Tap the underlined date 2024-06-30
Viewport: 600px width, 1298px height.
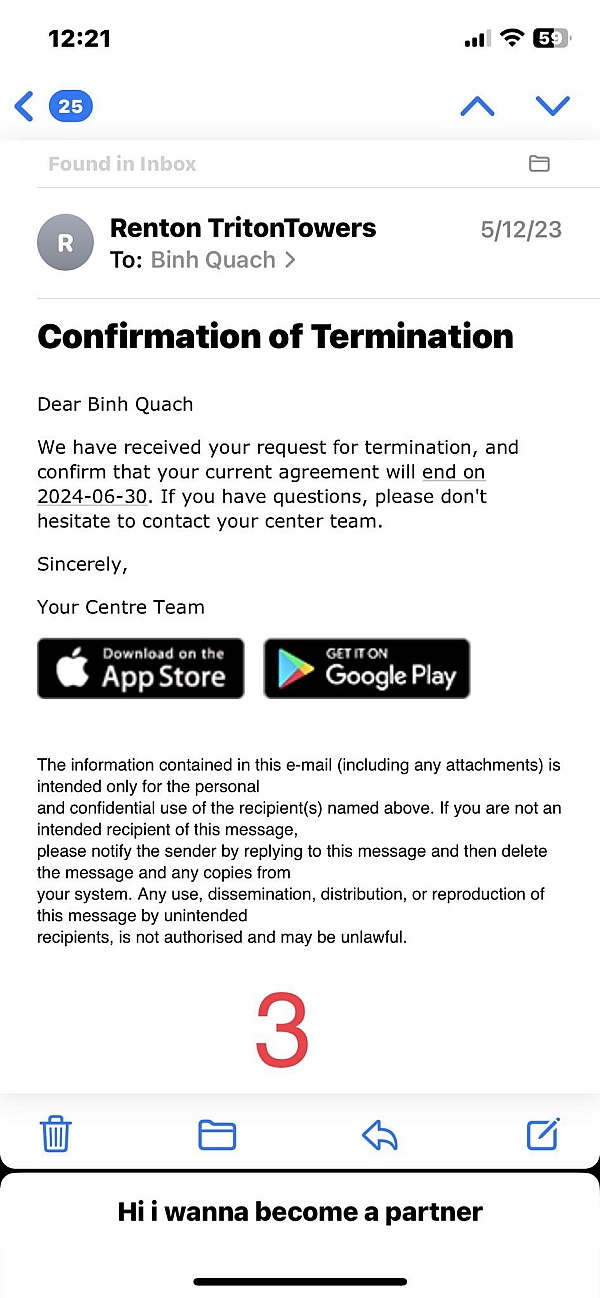point(90,496)
